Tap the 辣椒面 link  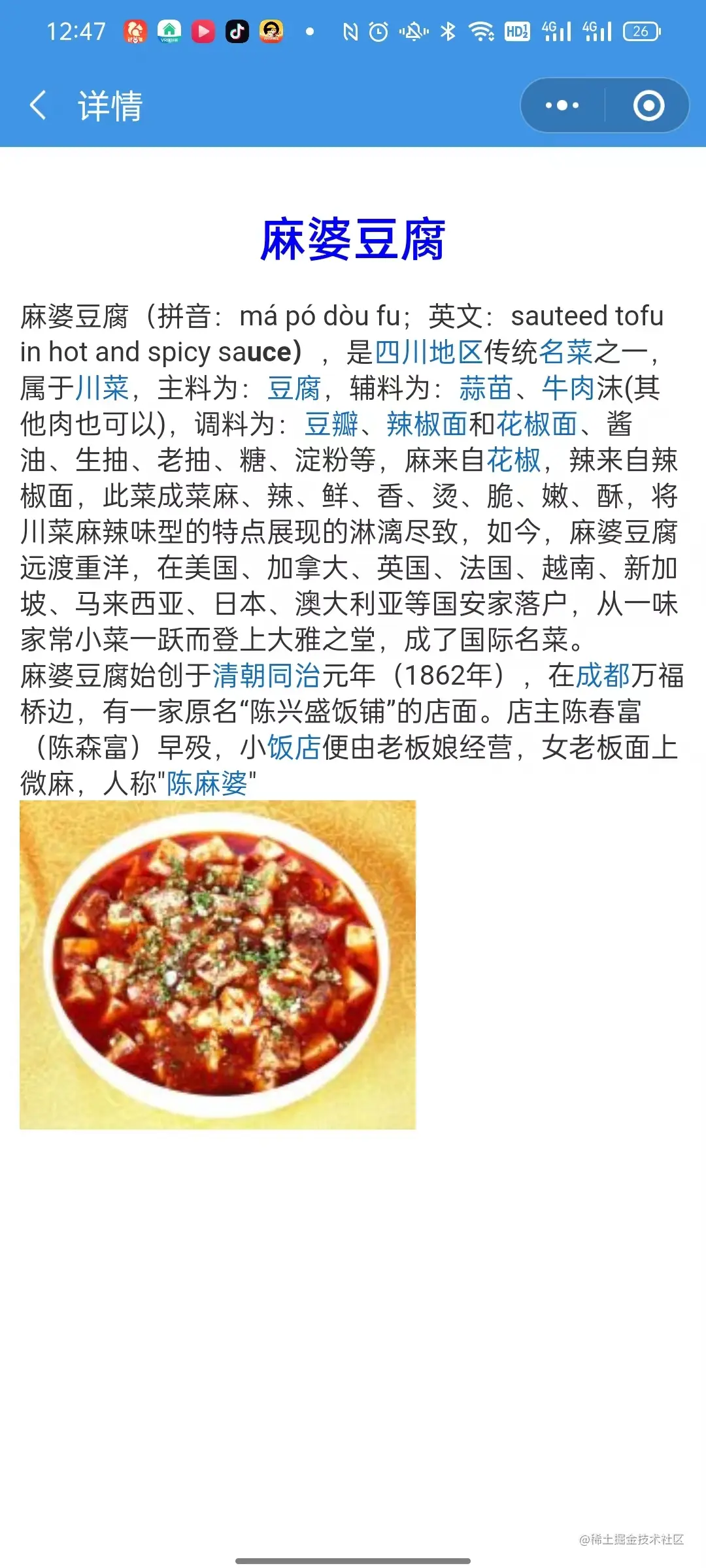click(x=427, y=424)
